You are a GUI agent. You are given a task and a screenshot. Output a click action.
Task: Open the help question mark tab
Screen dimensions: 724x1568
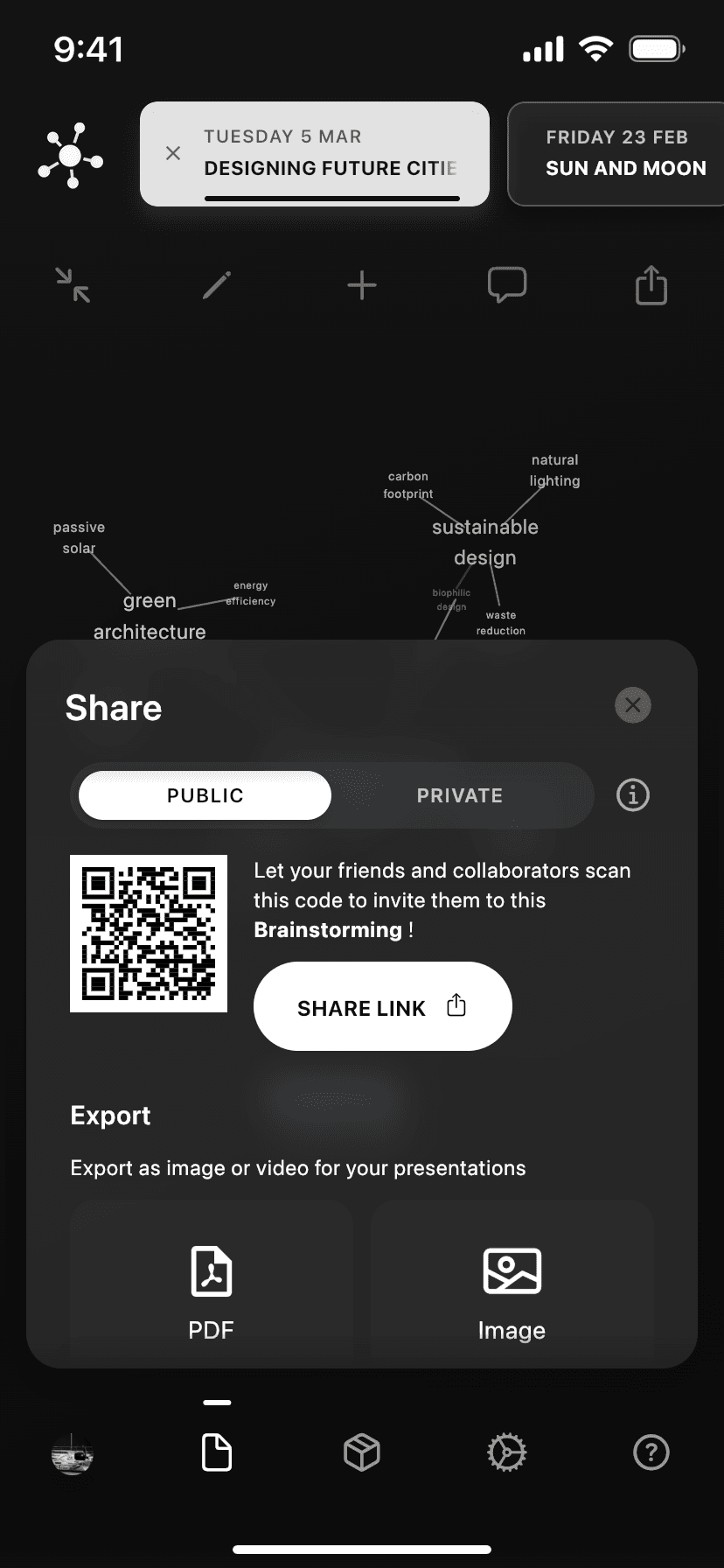(651, 1453)
